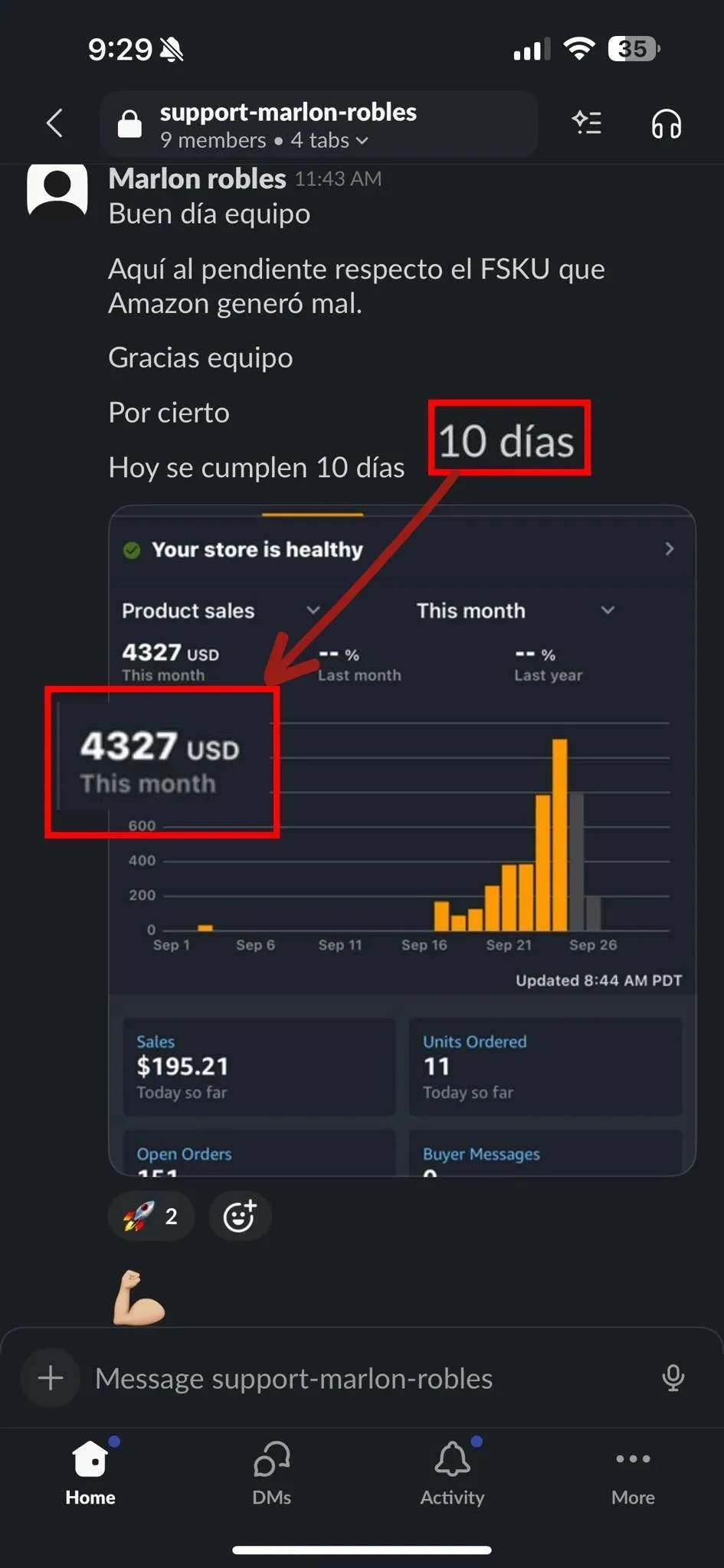Add your rocket reaction
Screen dimensions: 724x1568
151,1216
